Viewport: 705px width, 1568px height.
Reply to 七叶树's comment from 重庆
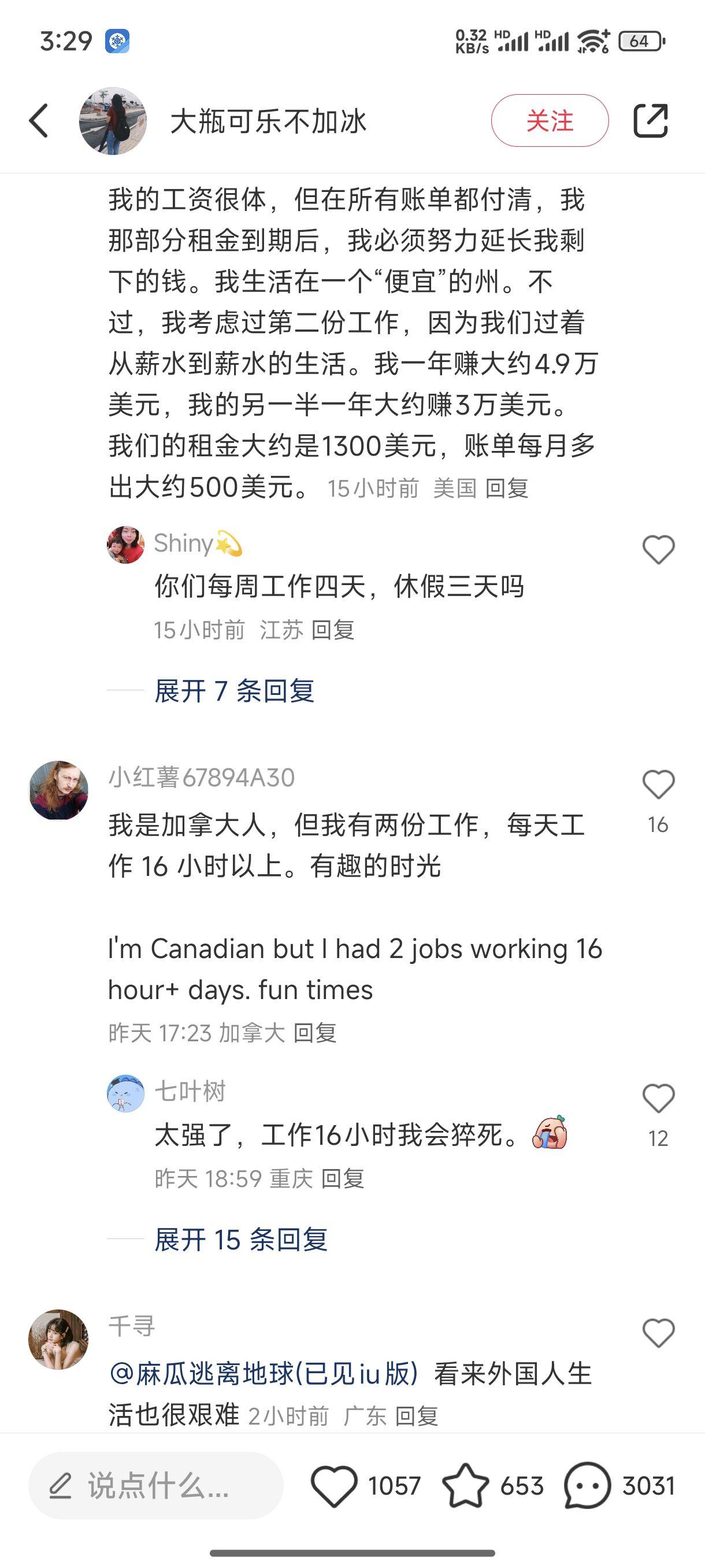pyautogui.click(x=342, y=1179)
